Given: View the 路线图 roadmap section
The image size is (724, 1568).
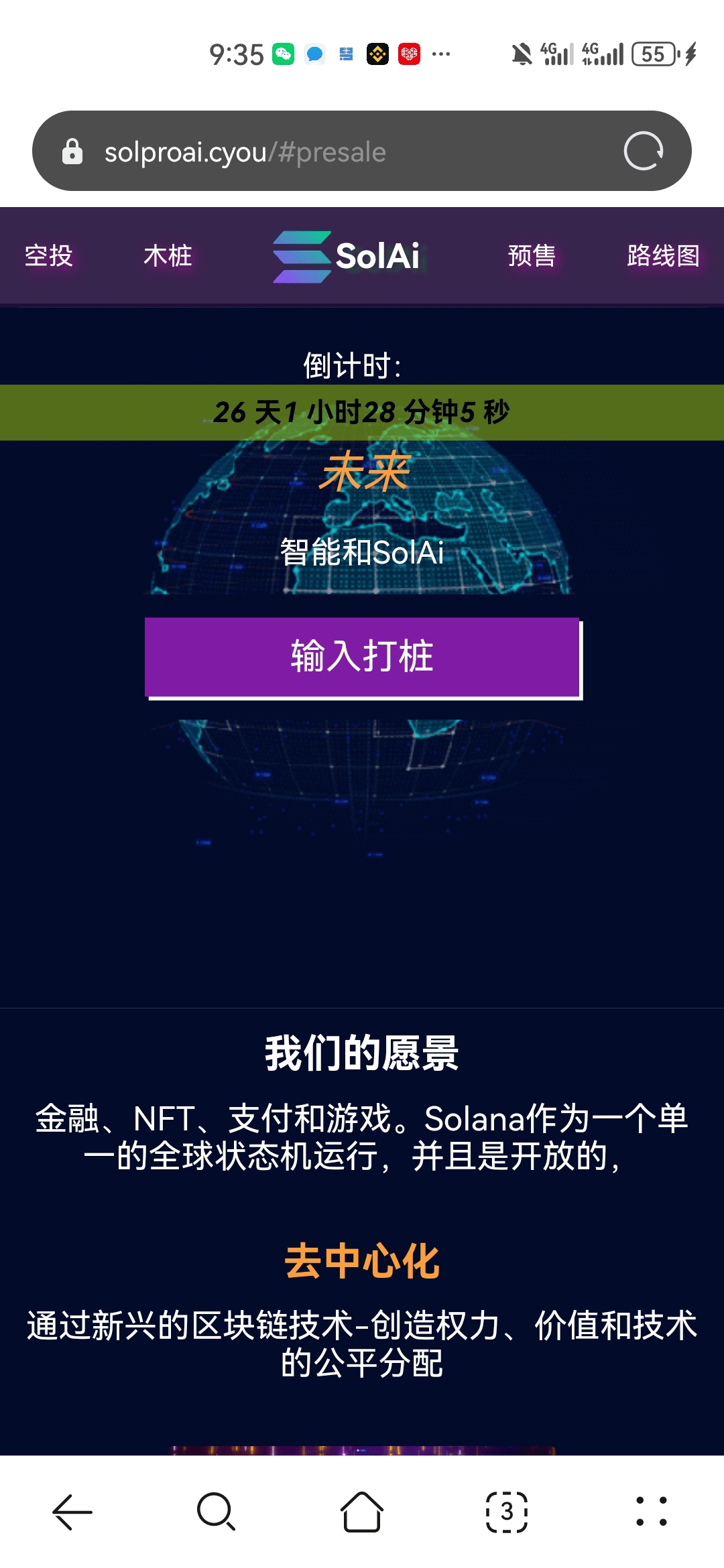Looking at the screenshot, I should 663,256.
